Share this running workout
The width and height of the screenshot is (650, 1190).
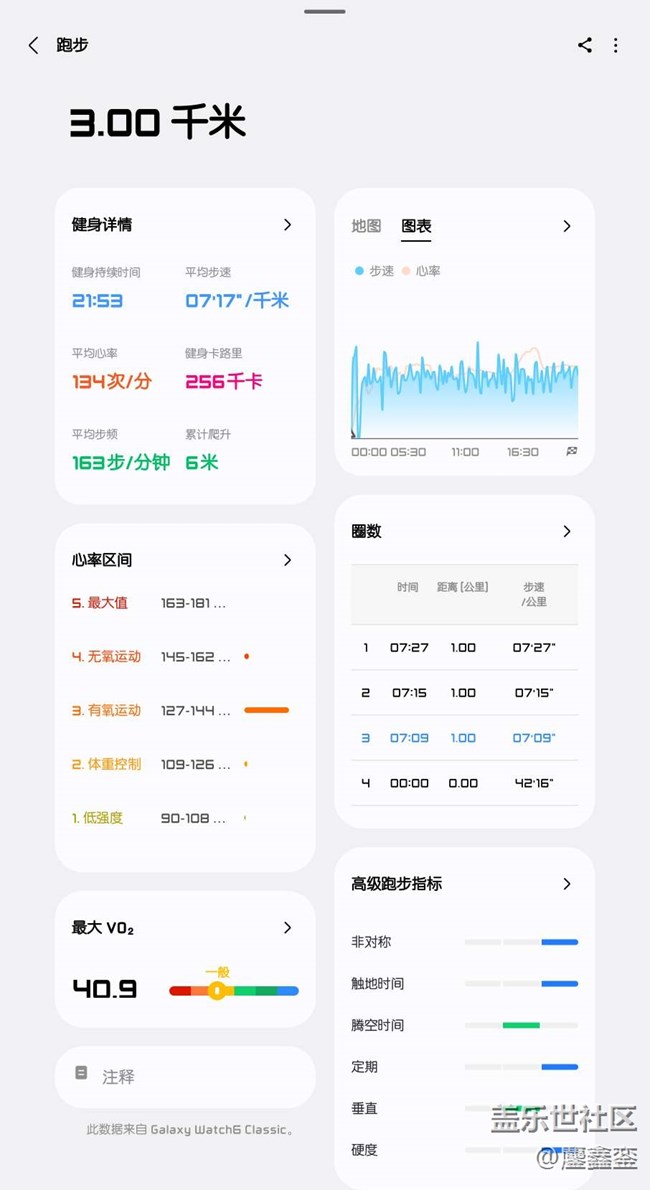tap(585, 45)
